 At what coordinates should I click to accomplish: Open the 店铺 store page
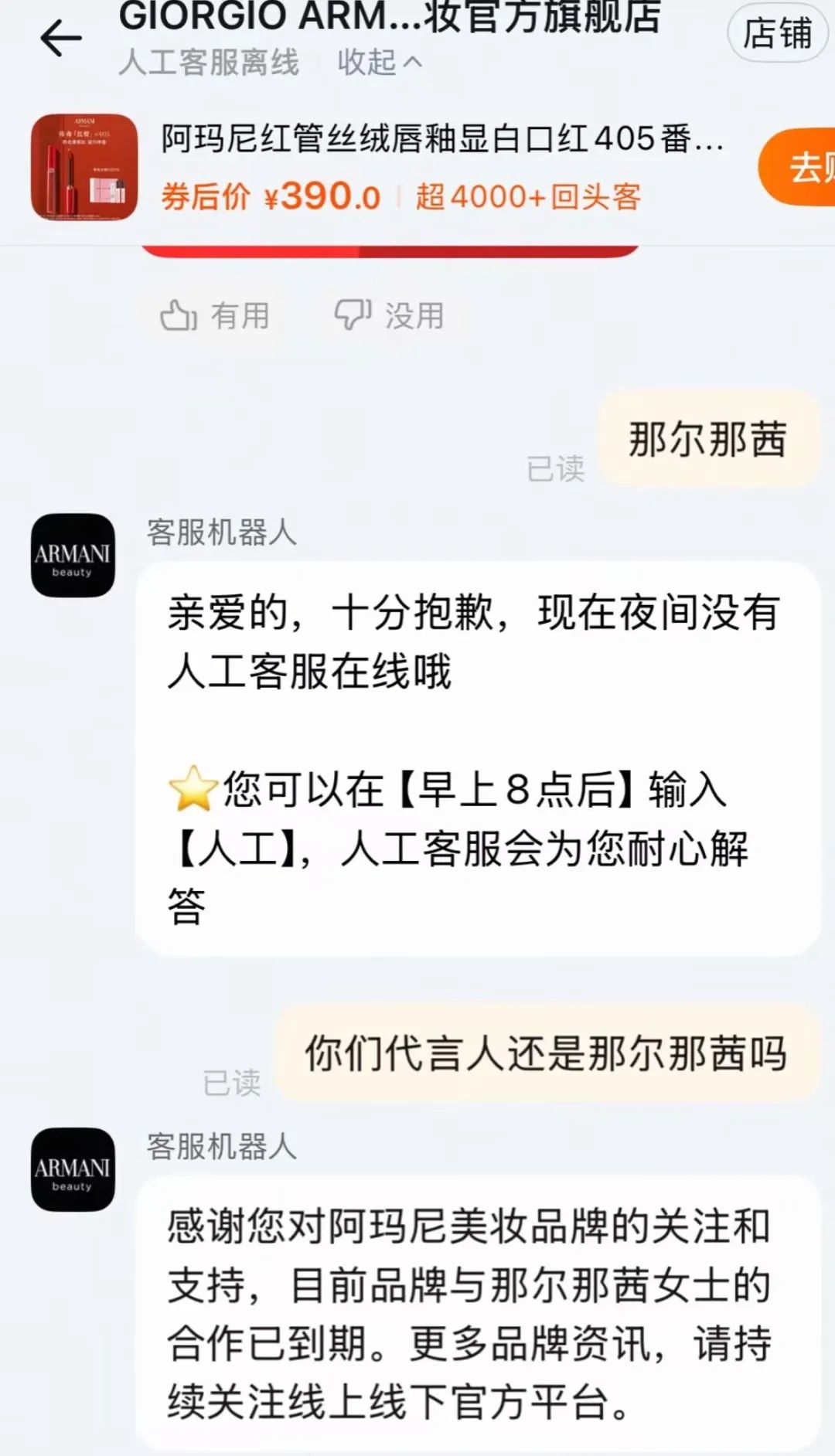[777, 34]
